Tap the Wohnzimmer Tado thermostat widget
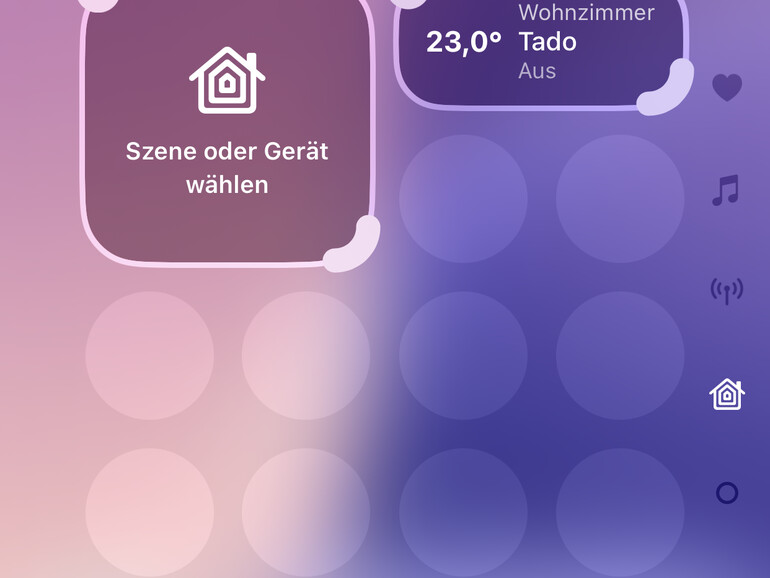The height and width of the screenshot is (578, 770). (x=540, y=45)
